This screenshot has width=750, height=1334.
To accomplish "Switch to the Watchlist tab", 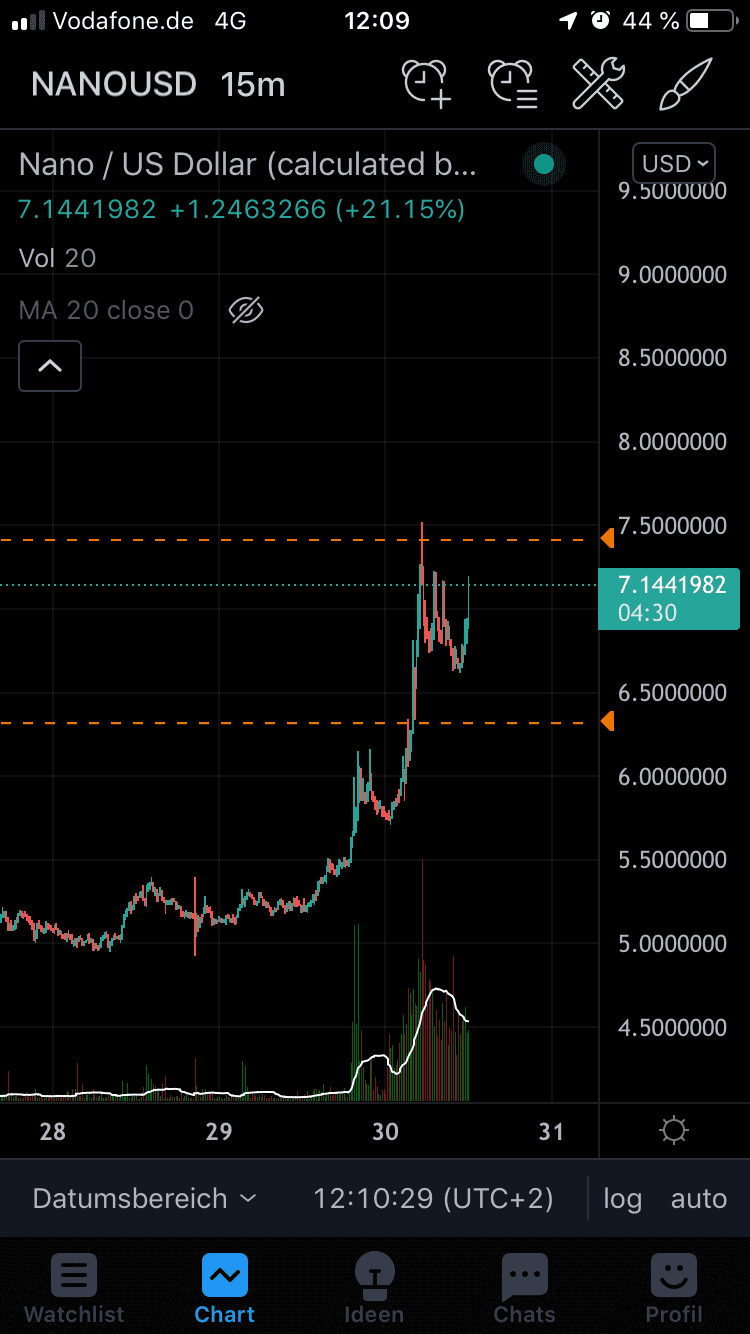I will [74, 1288].
